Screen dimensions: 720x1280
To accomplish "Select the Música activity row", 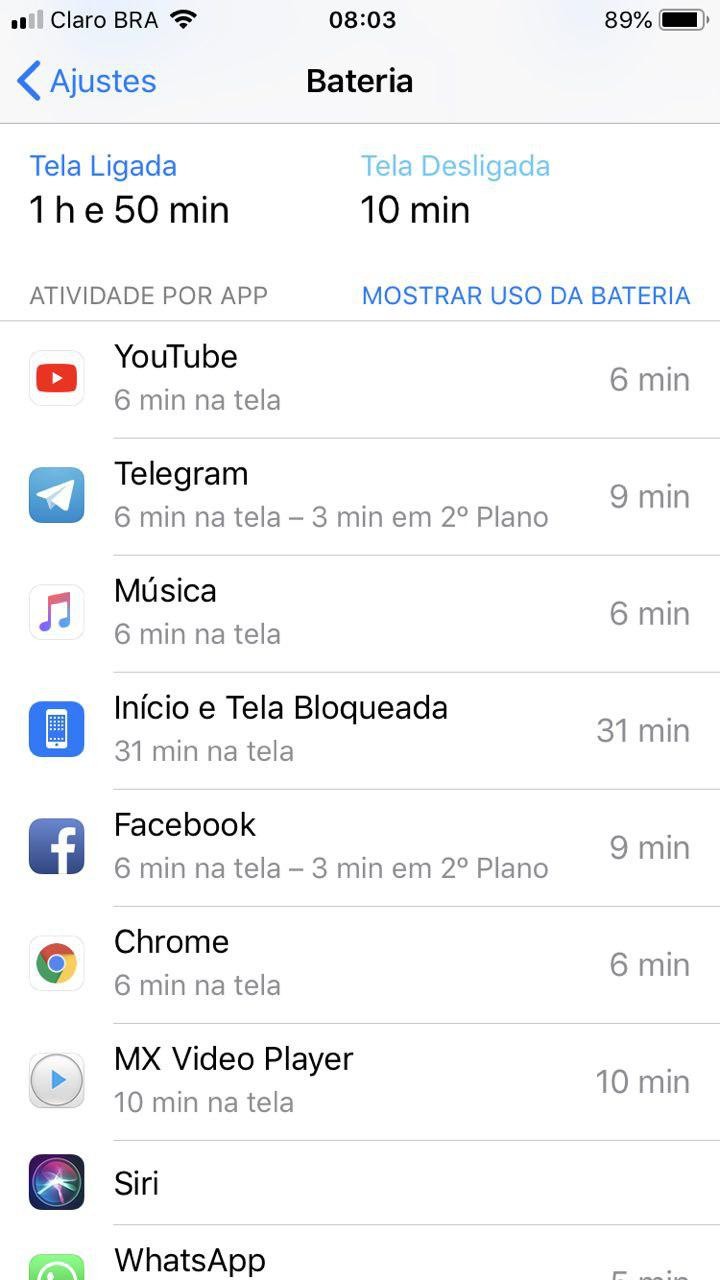I will (360, 613).
